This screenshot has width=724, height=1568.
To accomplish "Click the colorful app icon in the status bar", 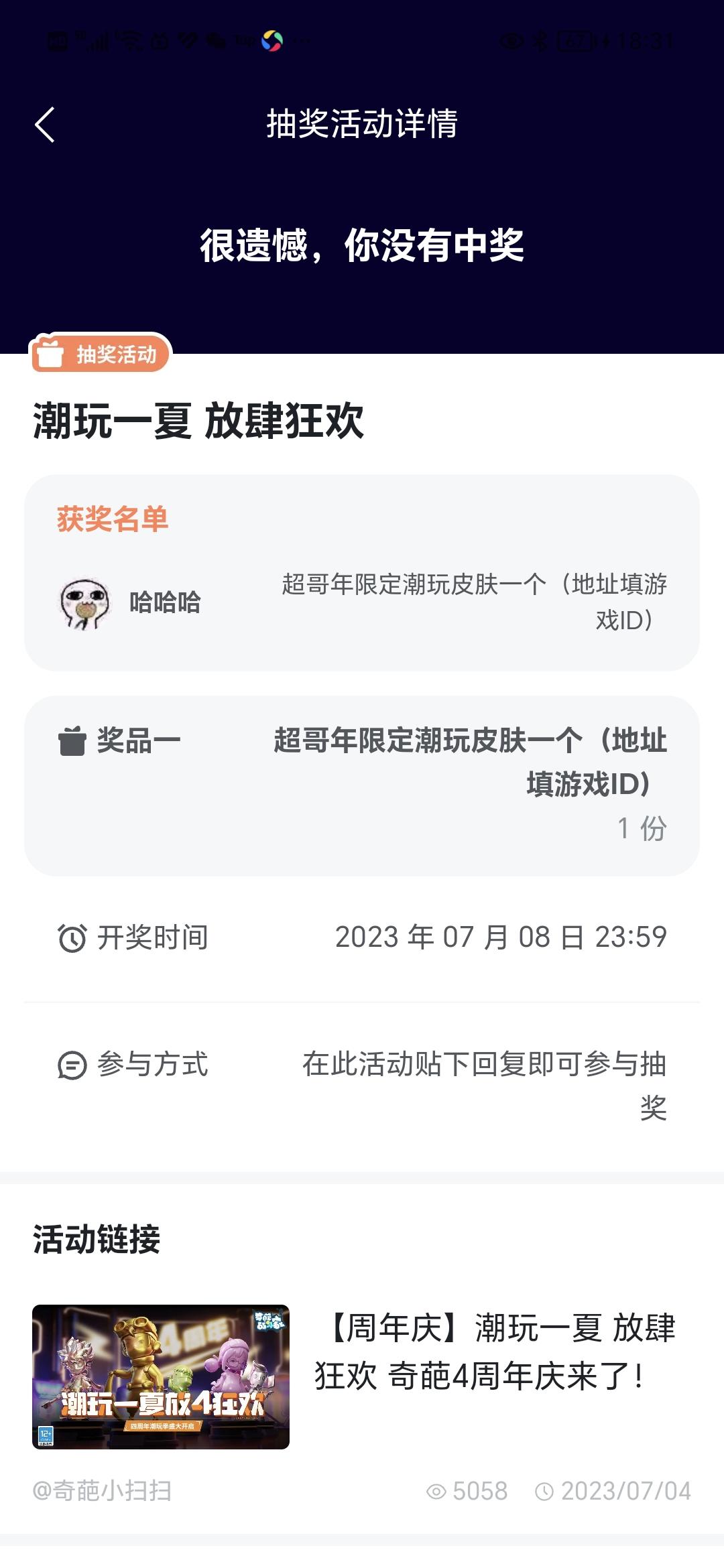I will (271, 42).
